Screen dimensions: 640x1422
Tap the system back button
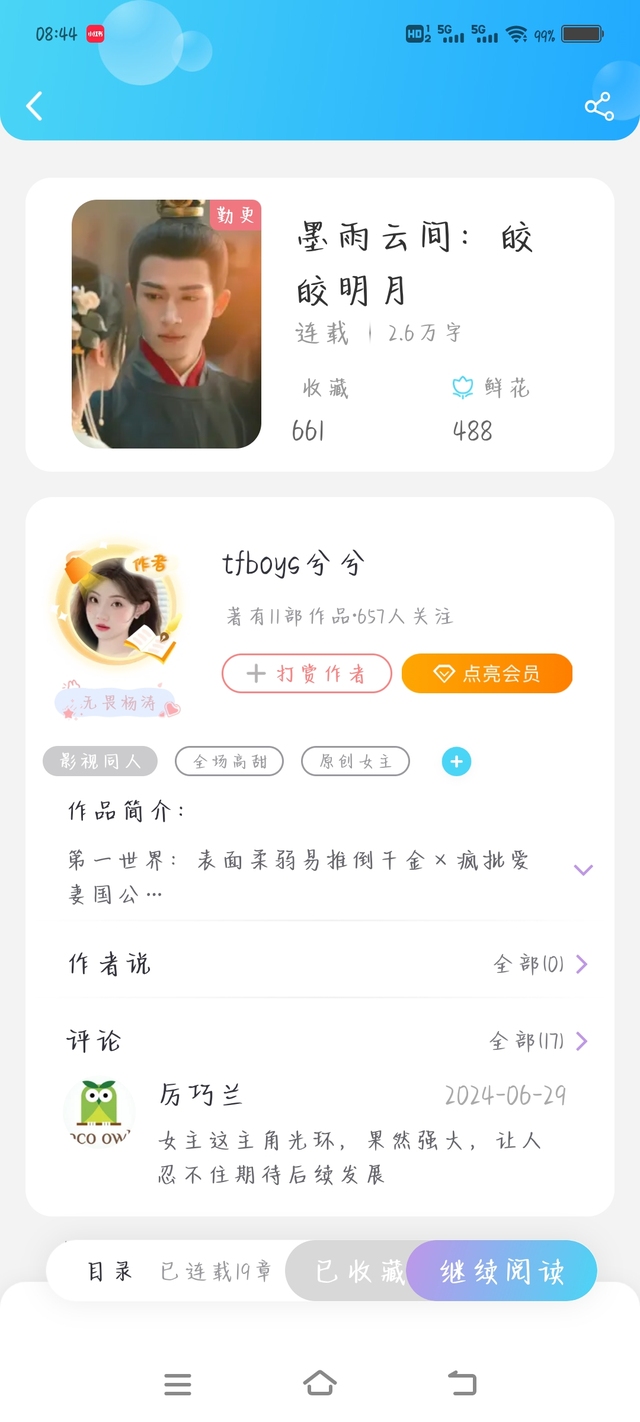pos(462,1384)
